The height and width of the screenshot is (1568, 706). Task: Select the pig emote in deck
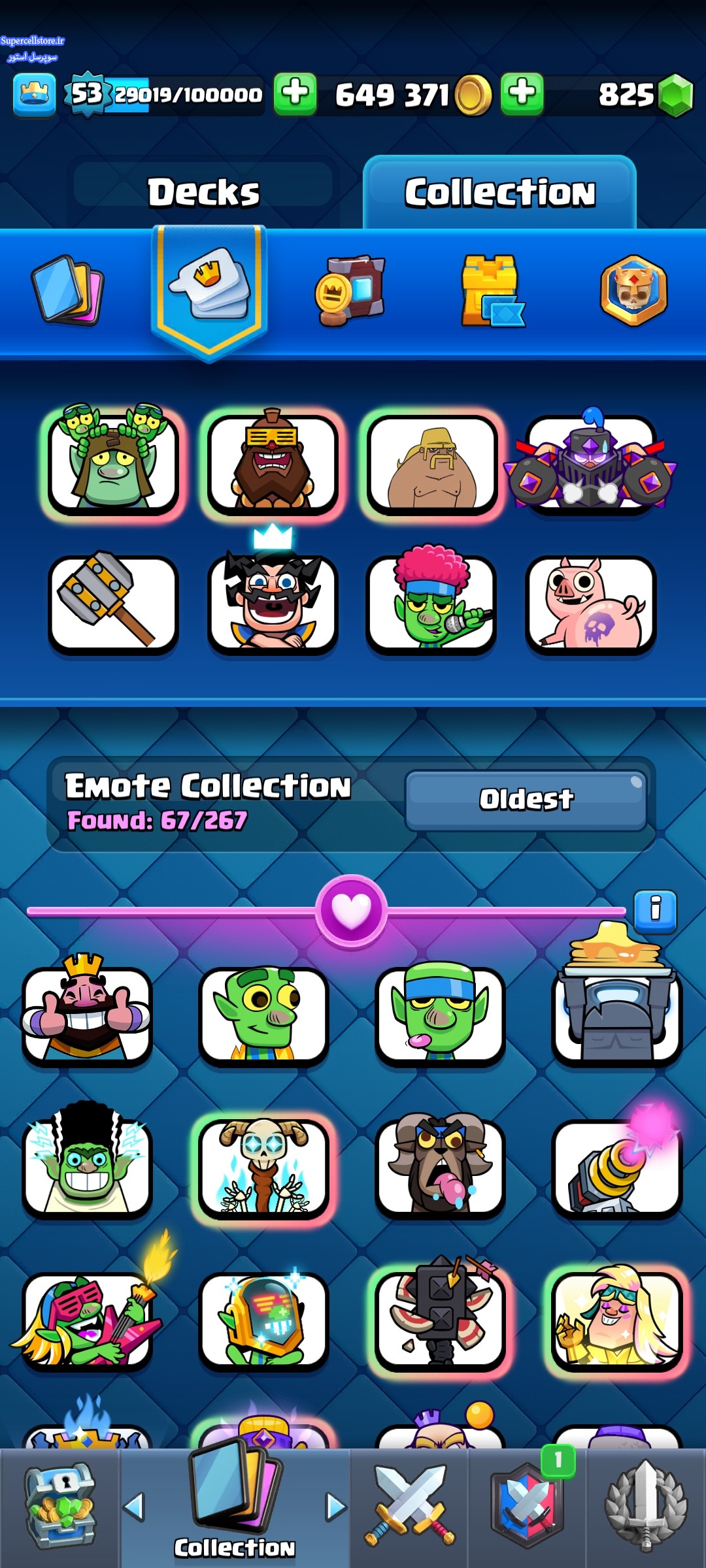[x=591, y=604]
